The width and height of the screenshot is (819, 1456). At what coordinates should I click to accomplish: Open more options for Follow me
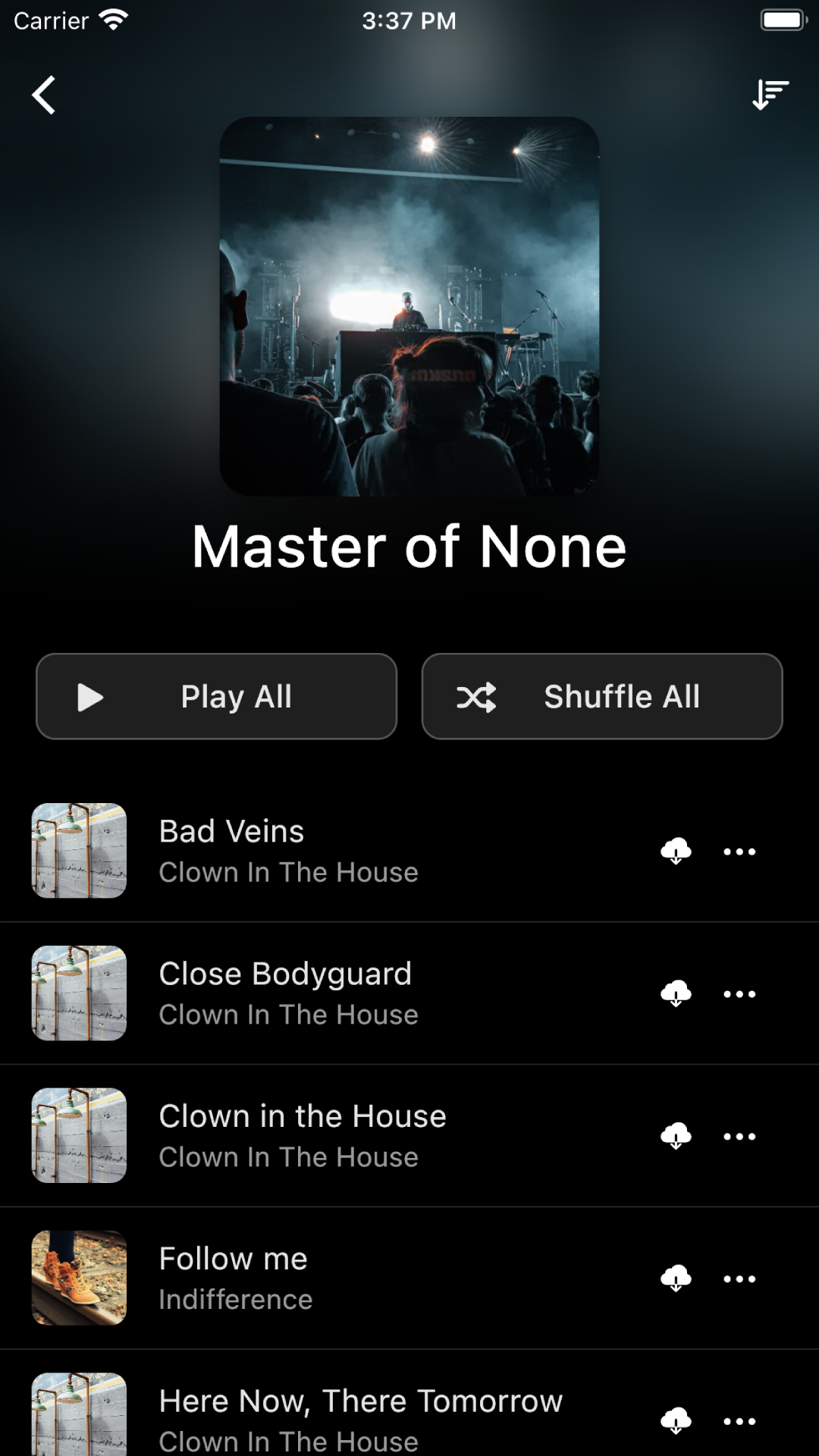pyautogui.click(x=739, y=1279)
